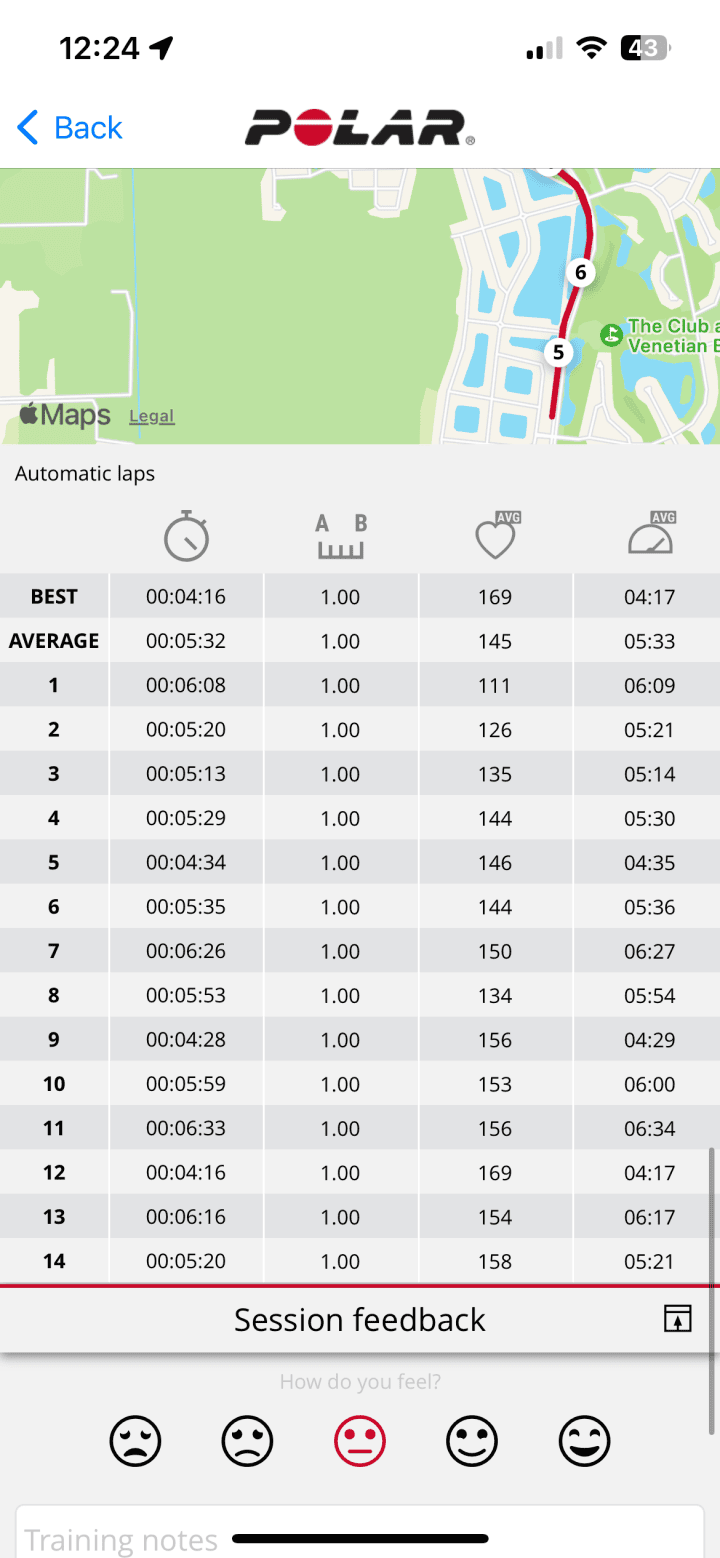The height and width of the screenshot is (1558, 720).
Task: Select the smiling face feeling
Action: point(472,1441)
